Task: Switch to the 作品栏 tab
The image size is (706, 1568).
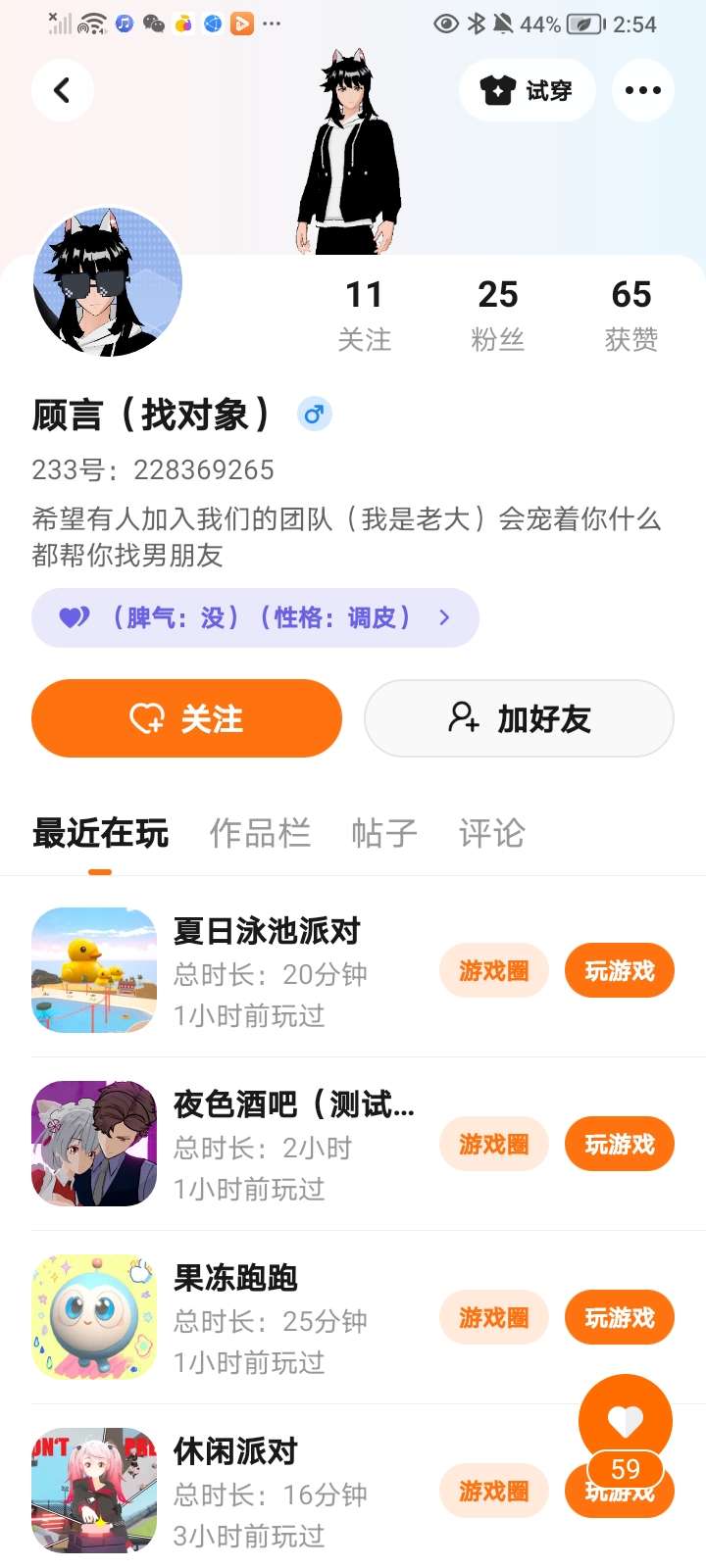Action: coord(260,833)
